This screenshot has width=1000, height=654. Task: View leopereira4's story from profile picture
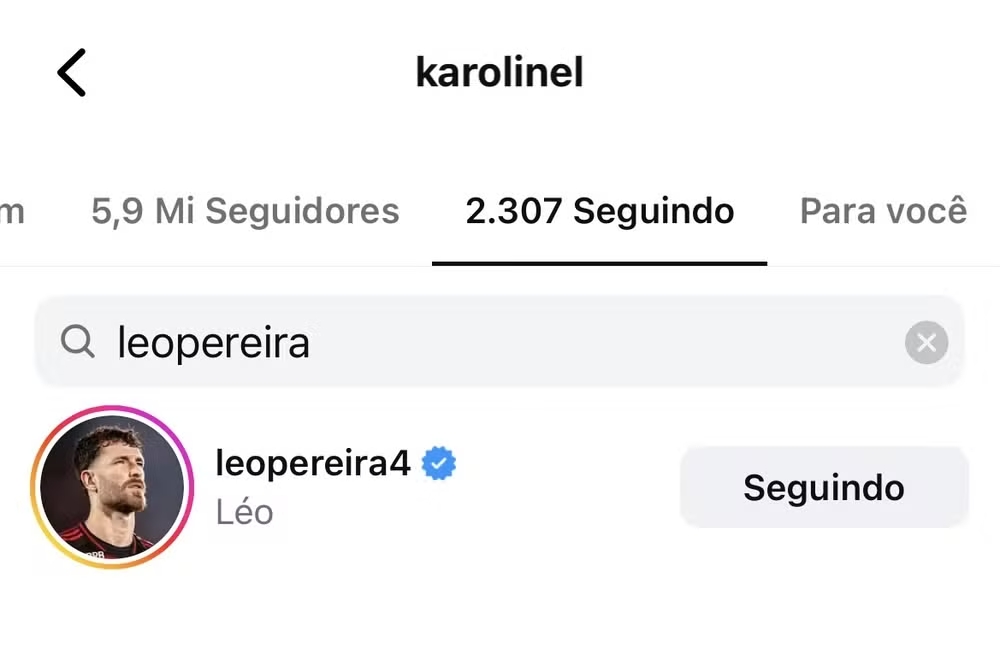coord(112,487)
